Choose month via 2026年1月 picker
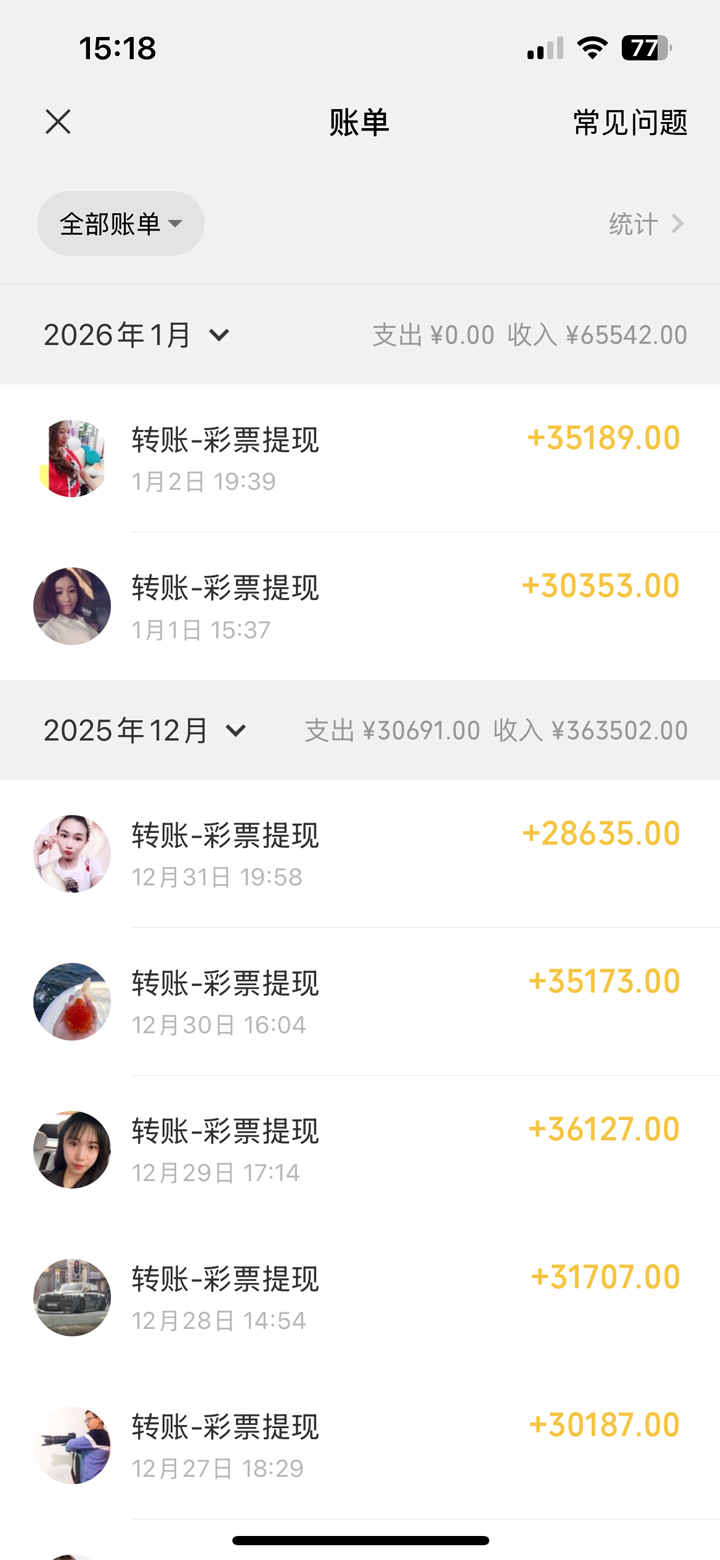This screenshot has width=720, height=1560. coord(136,335)
